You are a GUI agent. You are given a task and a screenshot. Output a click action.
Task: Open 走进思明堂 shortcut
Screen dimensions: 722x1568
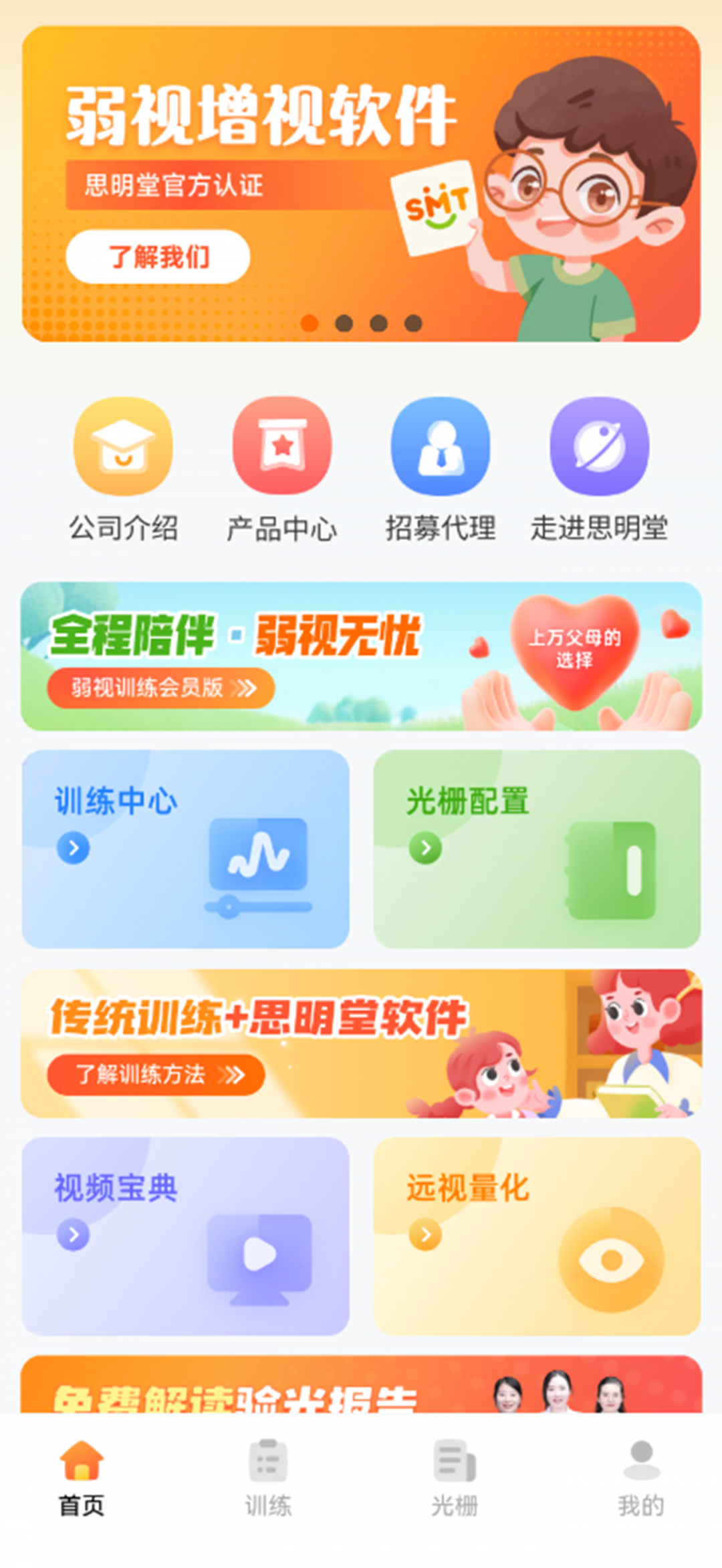(x=599, y=468)
